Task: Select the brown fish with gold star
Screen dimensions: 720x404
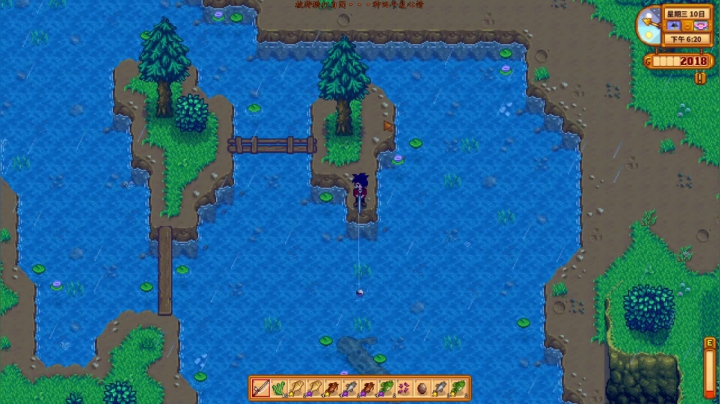Action: (333, 387)
